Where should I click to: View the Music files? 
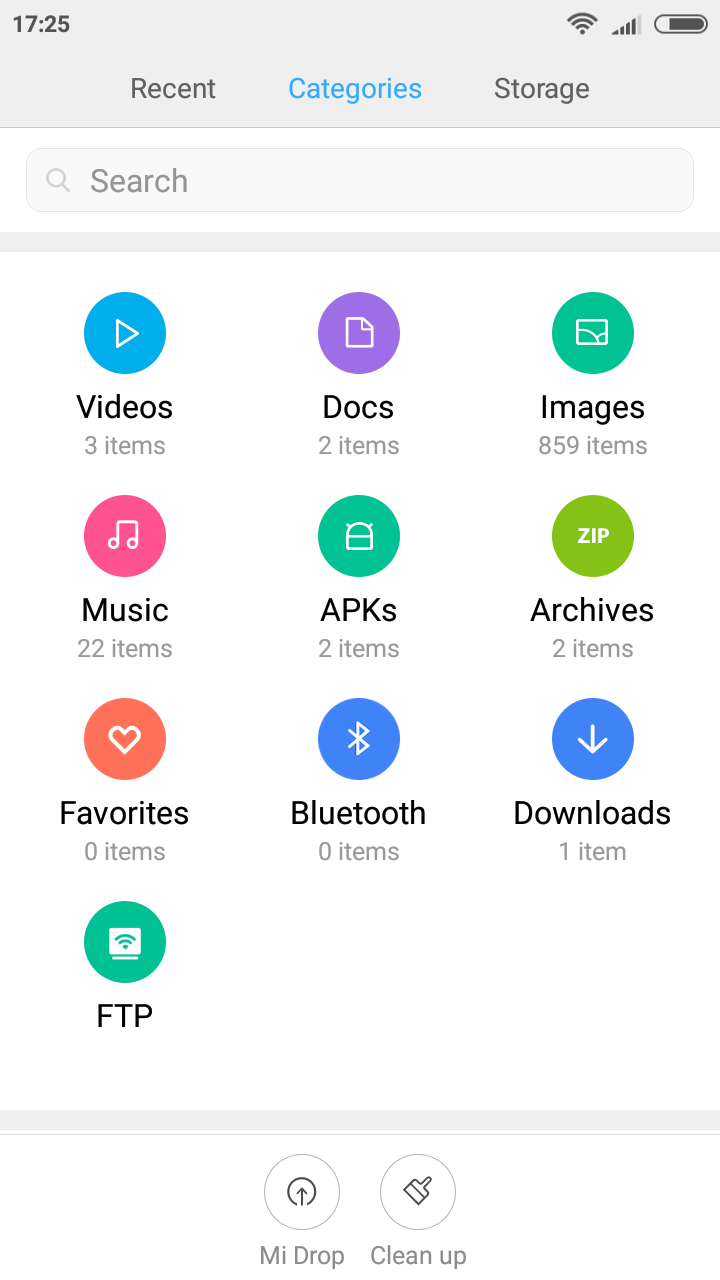coord(125,537)
